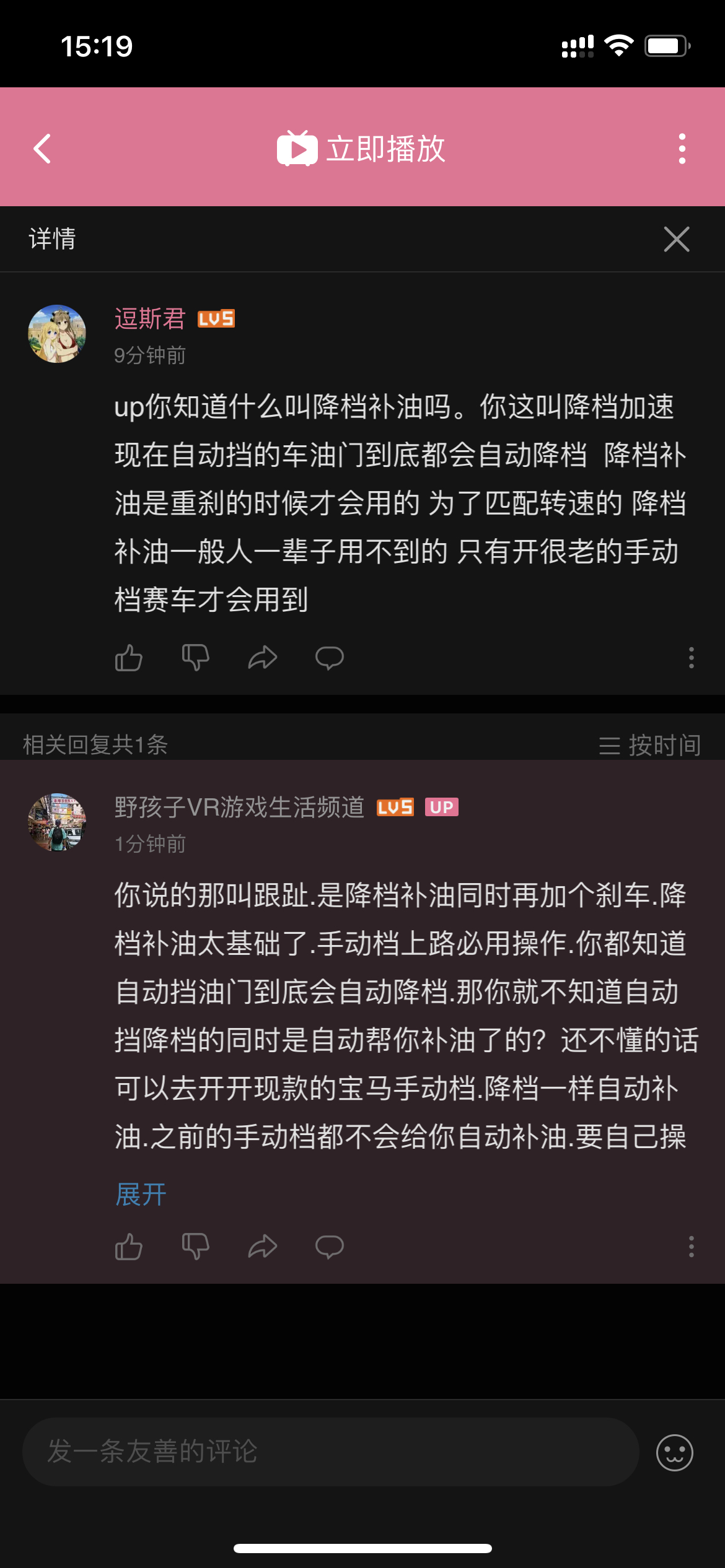Open 逗斯君's profile avatar
This screenshot has width=725, height=1568.
point(57,333)
